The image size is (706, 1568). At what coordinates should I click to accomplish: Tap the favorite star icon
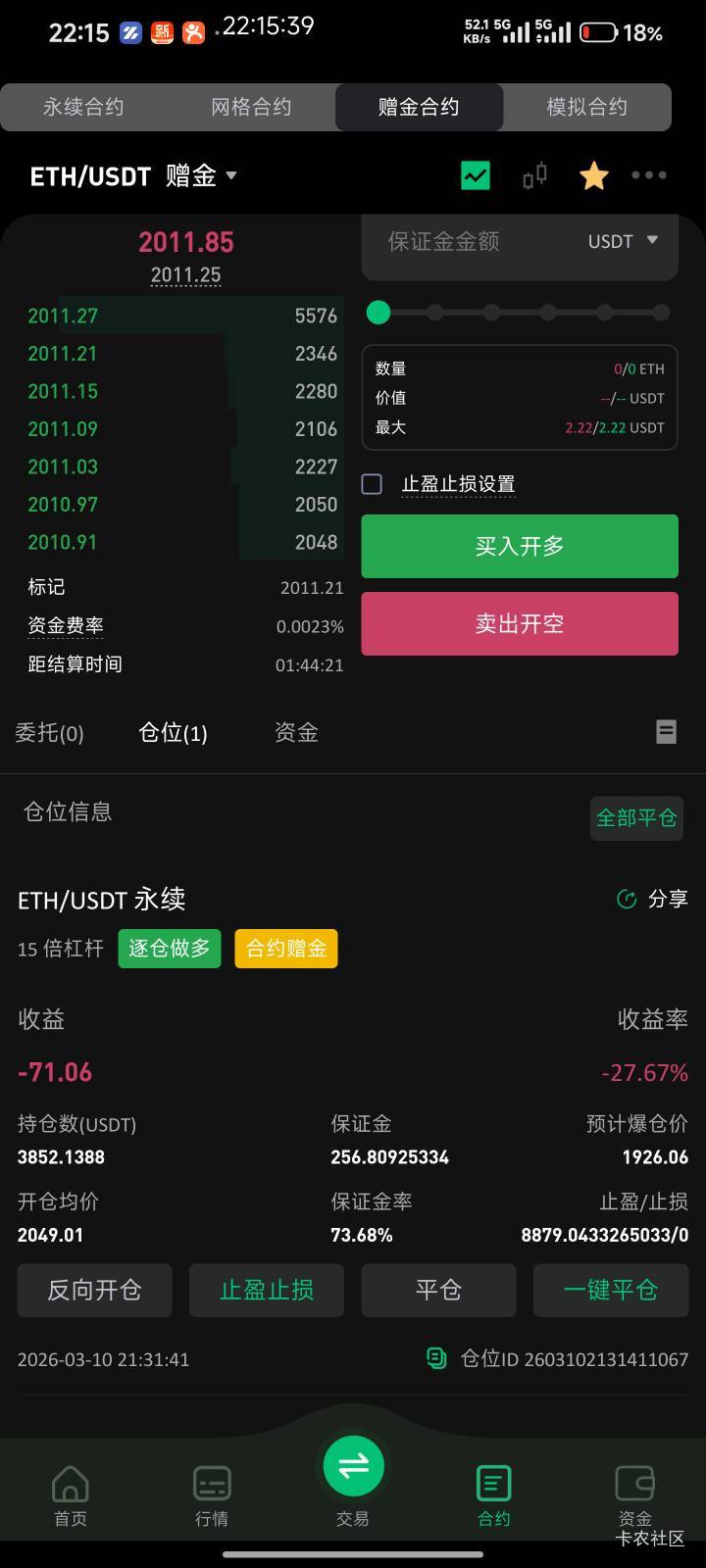594,175
